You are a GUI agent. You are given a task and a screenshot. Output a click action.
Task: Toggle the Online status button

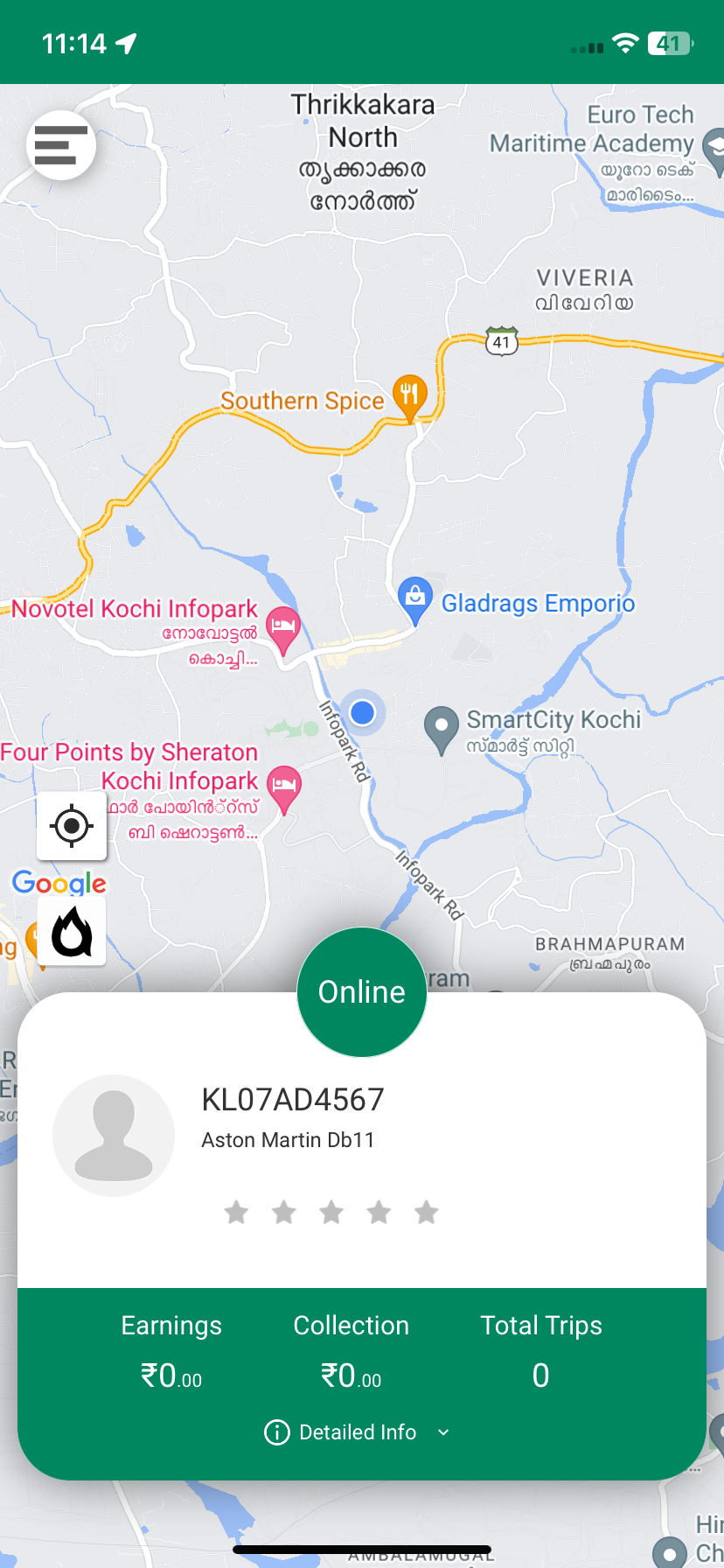pos(362,992)
